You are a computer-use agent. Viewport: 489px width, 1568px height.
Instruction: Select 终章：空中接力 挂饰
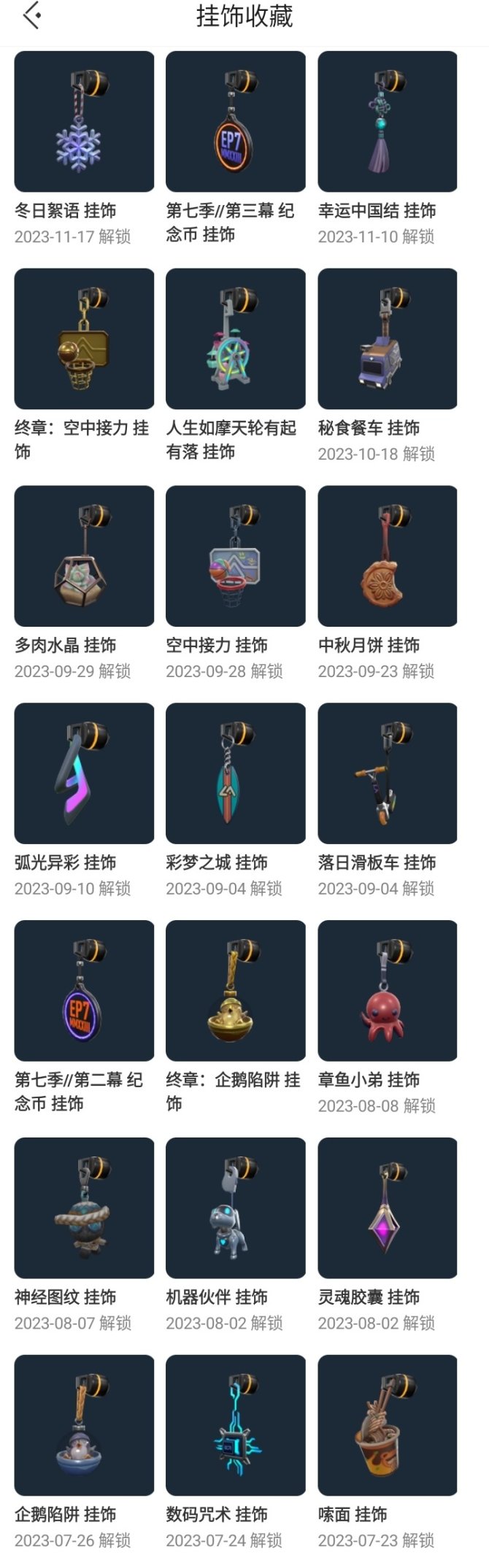pyautogui.click(x=84, y=339)
